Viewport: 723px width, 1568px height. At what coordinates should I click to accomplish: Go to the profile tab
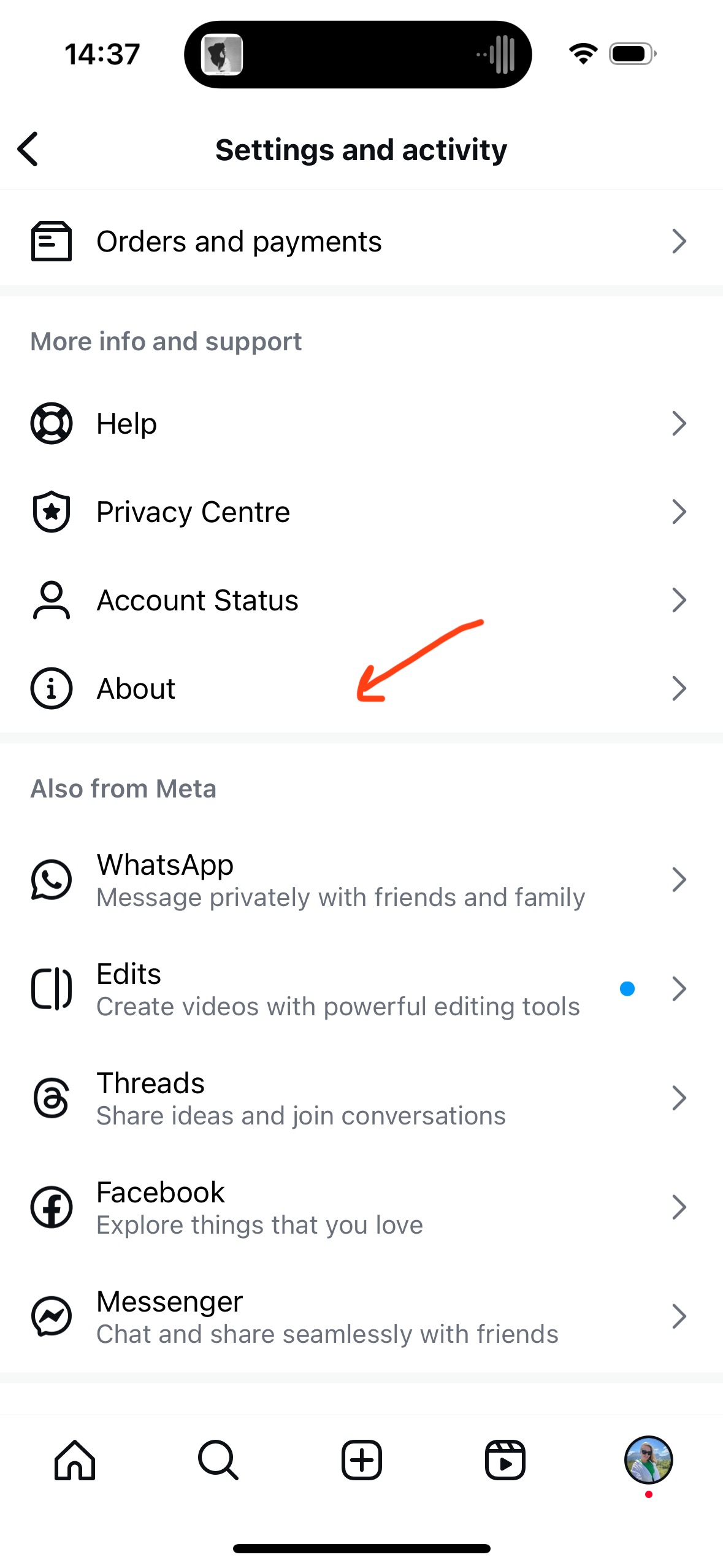649,1460
